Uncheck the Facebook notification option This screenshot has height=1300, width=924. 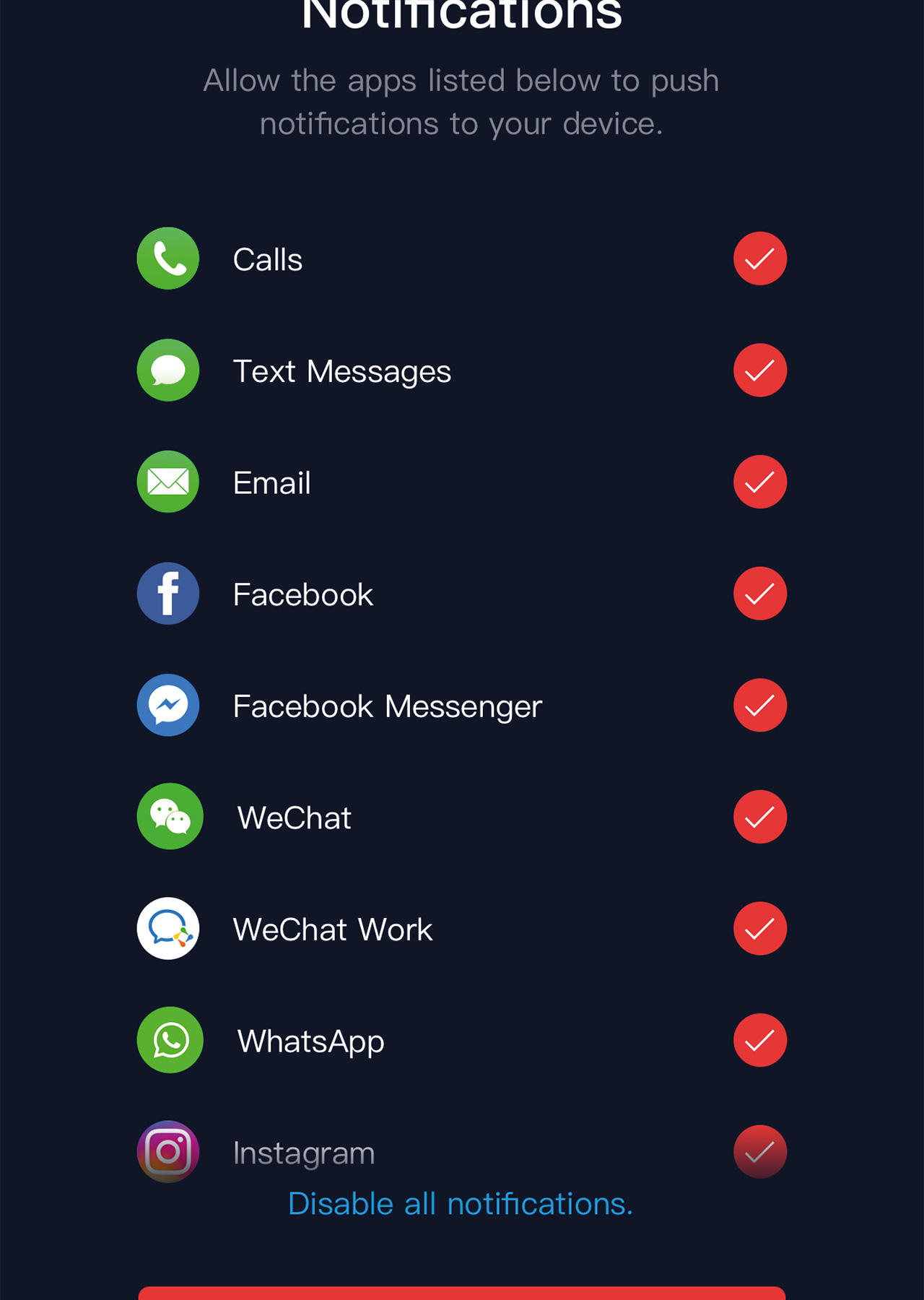(x=759, y=594)
